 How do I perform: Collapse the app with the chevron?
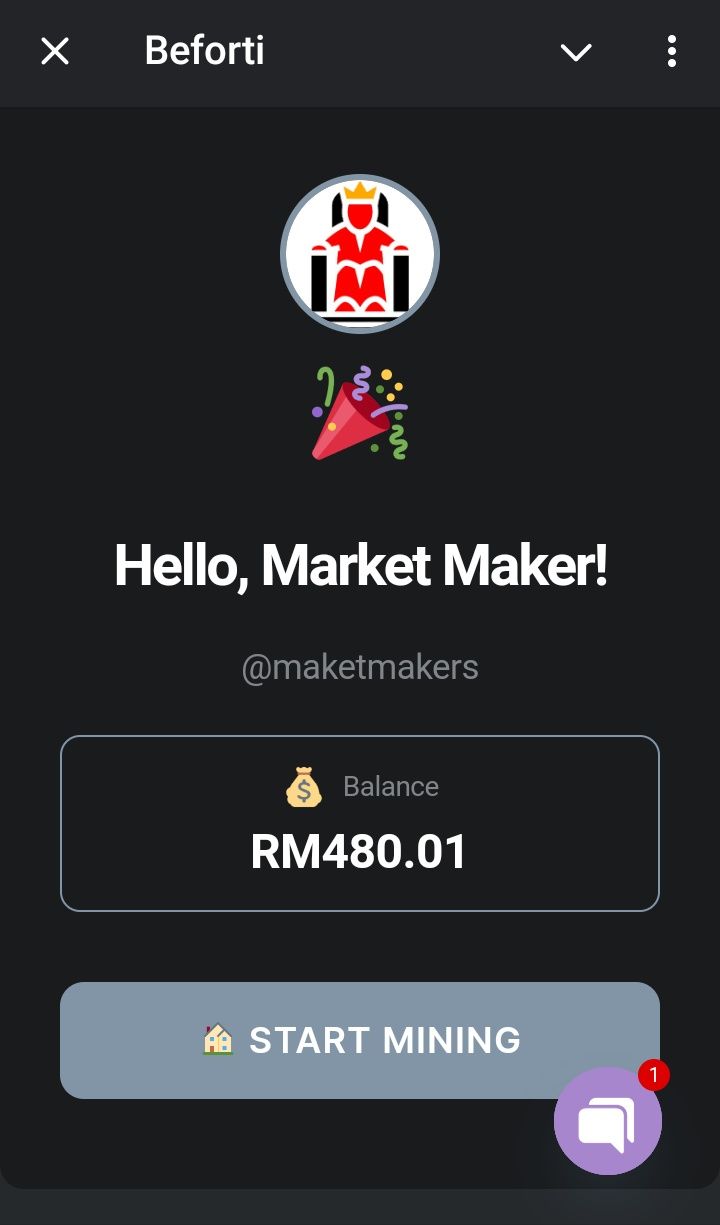(x=576, y=52)
